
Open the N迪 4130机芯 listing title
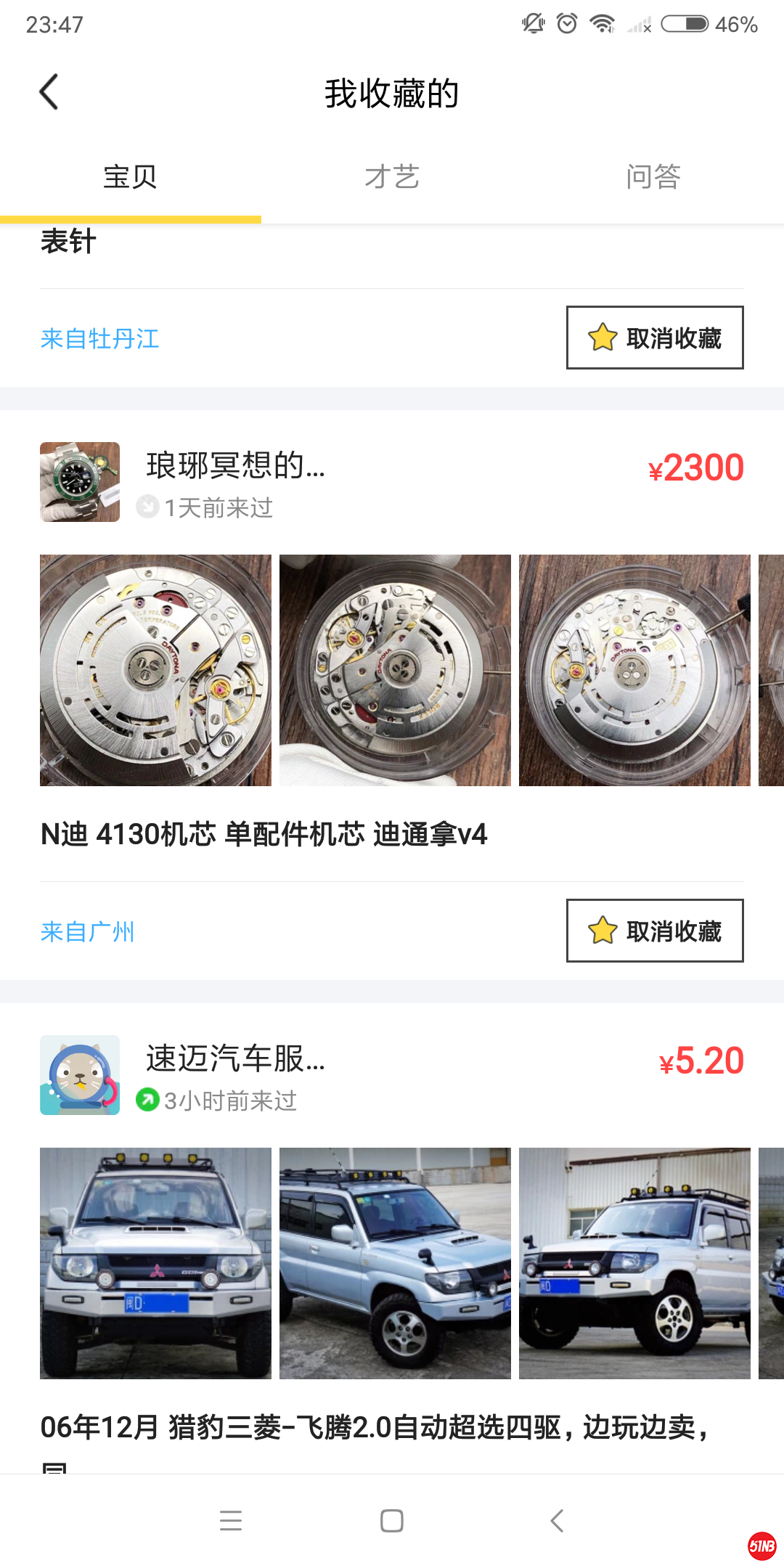coord(264,835)
